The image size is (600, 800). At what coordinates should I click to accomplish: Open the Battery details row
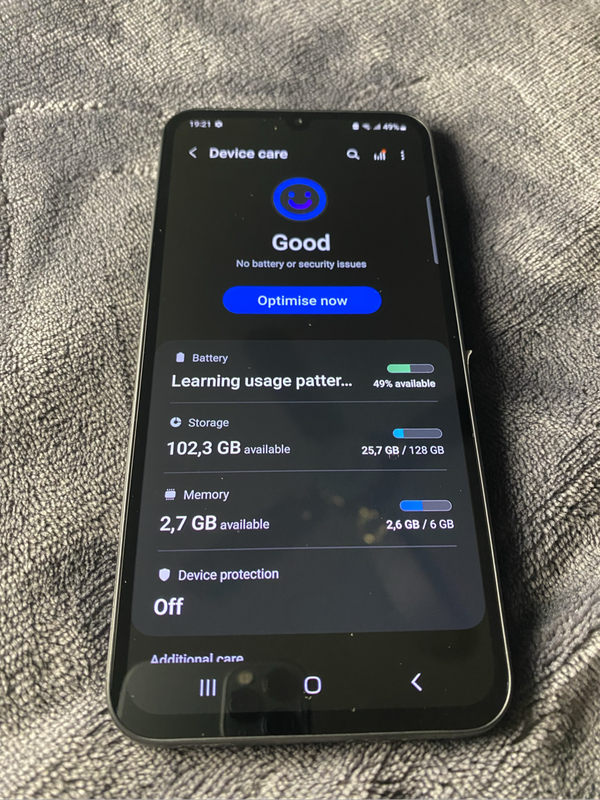point(300,372)
